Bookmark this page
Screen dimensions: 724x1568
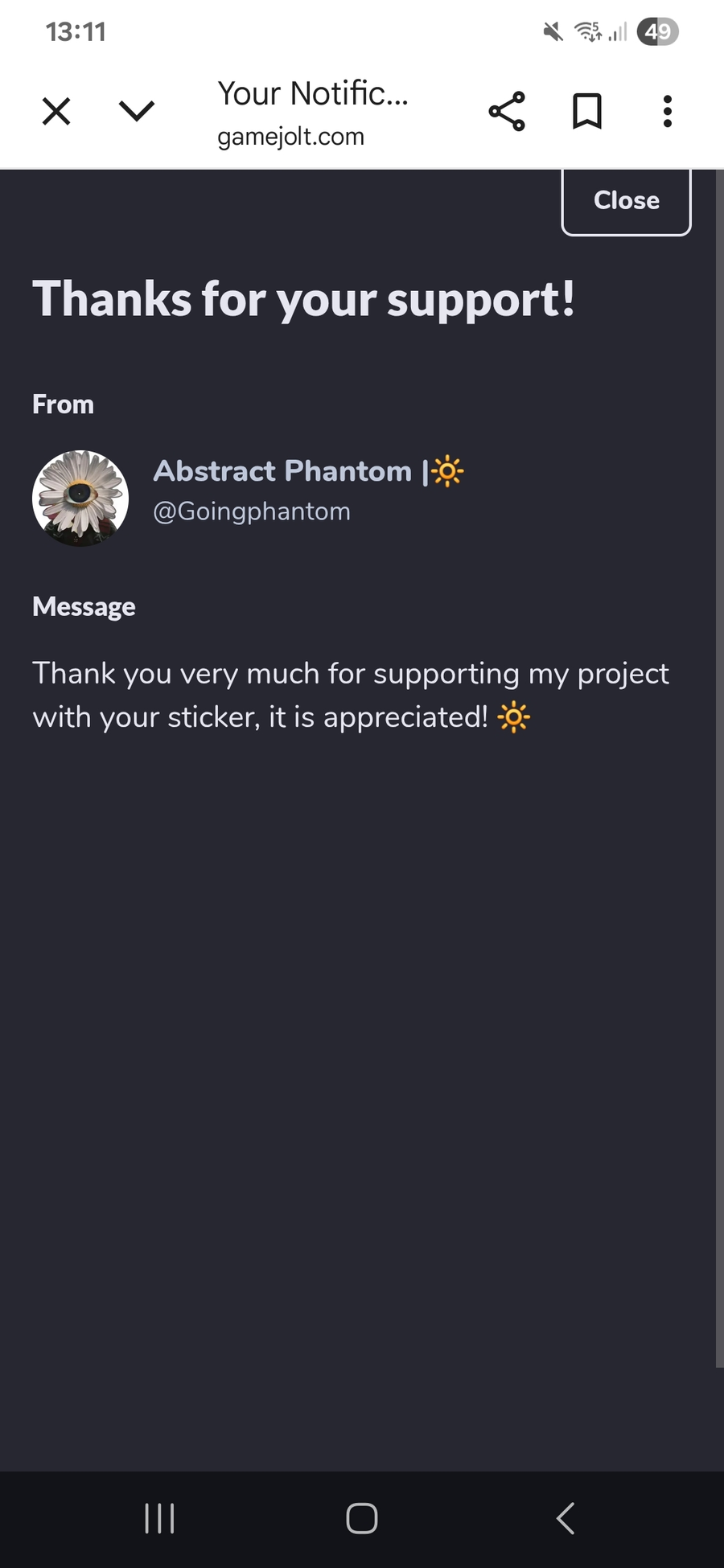pos(587,111)
